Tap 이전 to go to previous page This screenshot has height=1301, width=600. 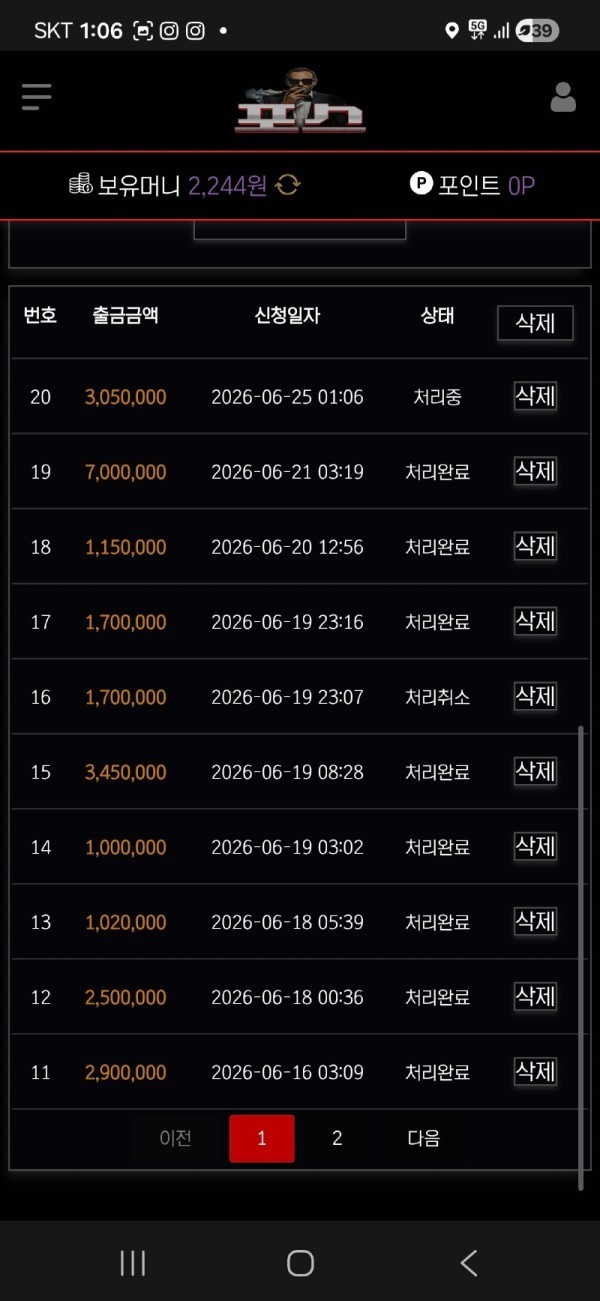click(176, 1138)
